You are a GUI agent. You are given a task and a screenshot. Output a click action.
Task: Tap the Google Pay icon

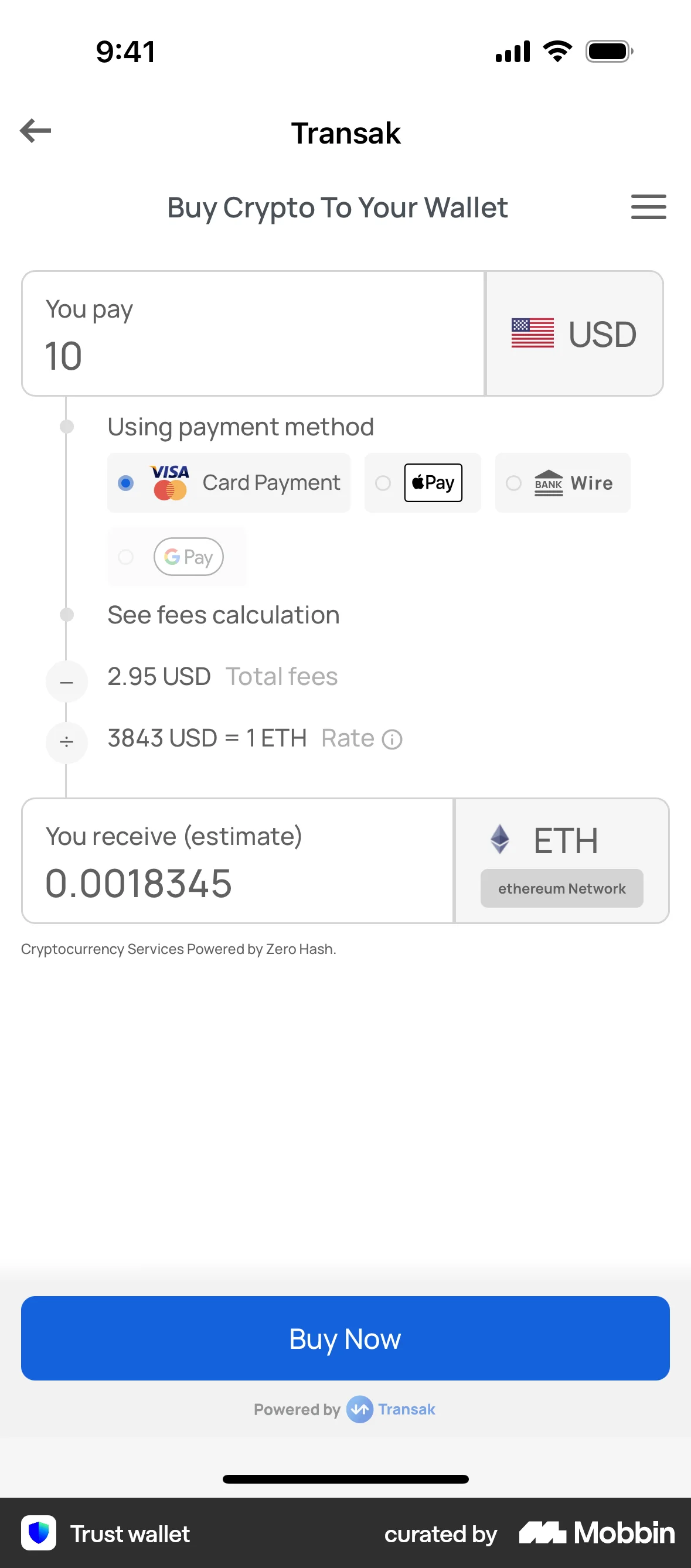188,557
